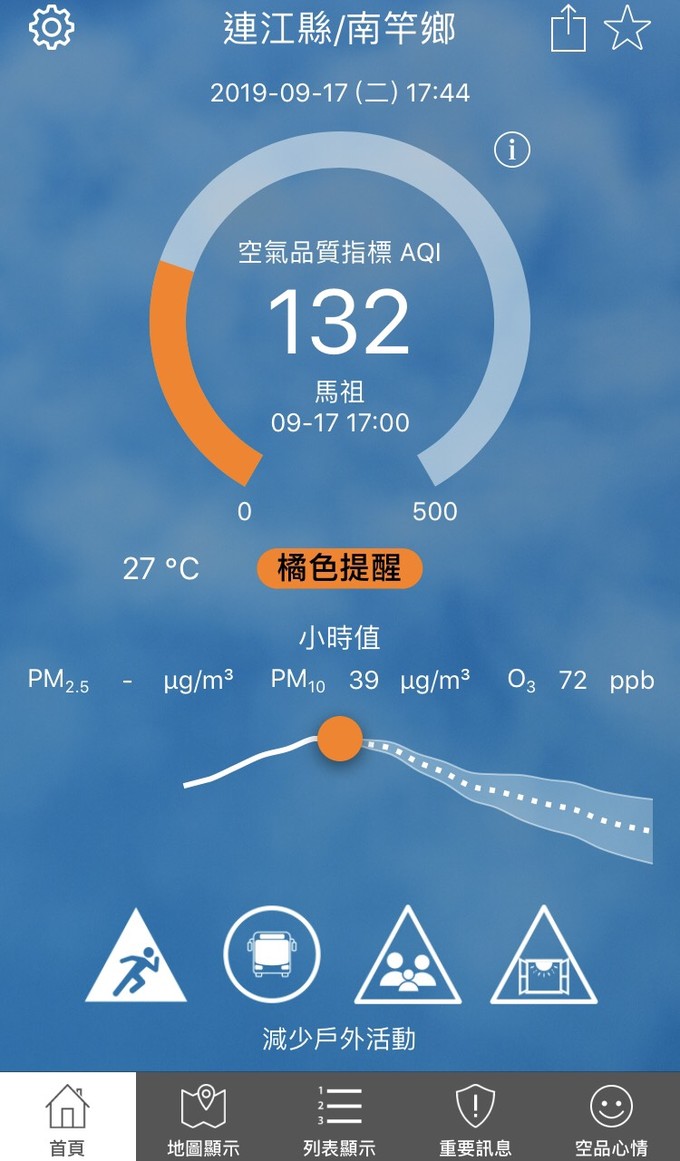680x1161 pixels.
Task: Switch to the 地圖顯示 map tab
Action: [203, 1118]
